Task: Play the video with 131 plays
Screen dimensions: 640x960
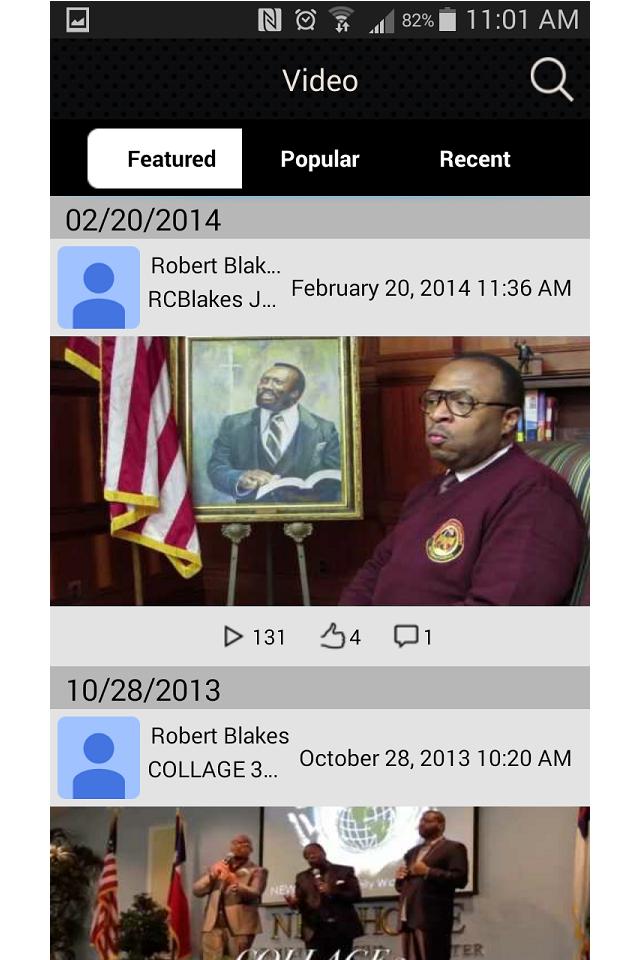Action: [x=253, y=636]
